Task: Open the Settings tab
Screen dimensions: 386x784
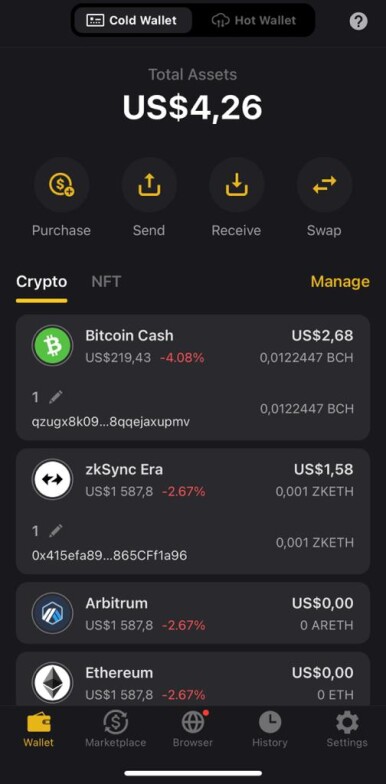Action: (x=347, y=729)
